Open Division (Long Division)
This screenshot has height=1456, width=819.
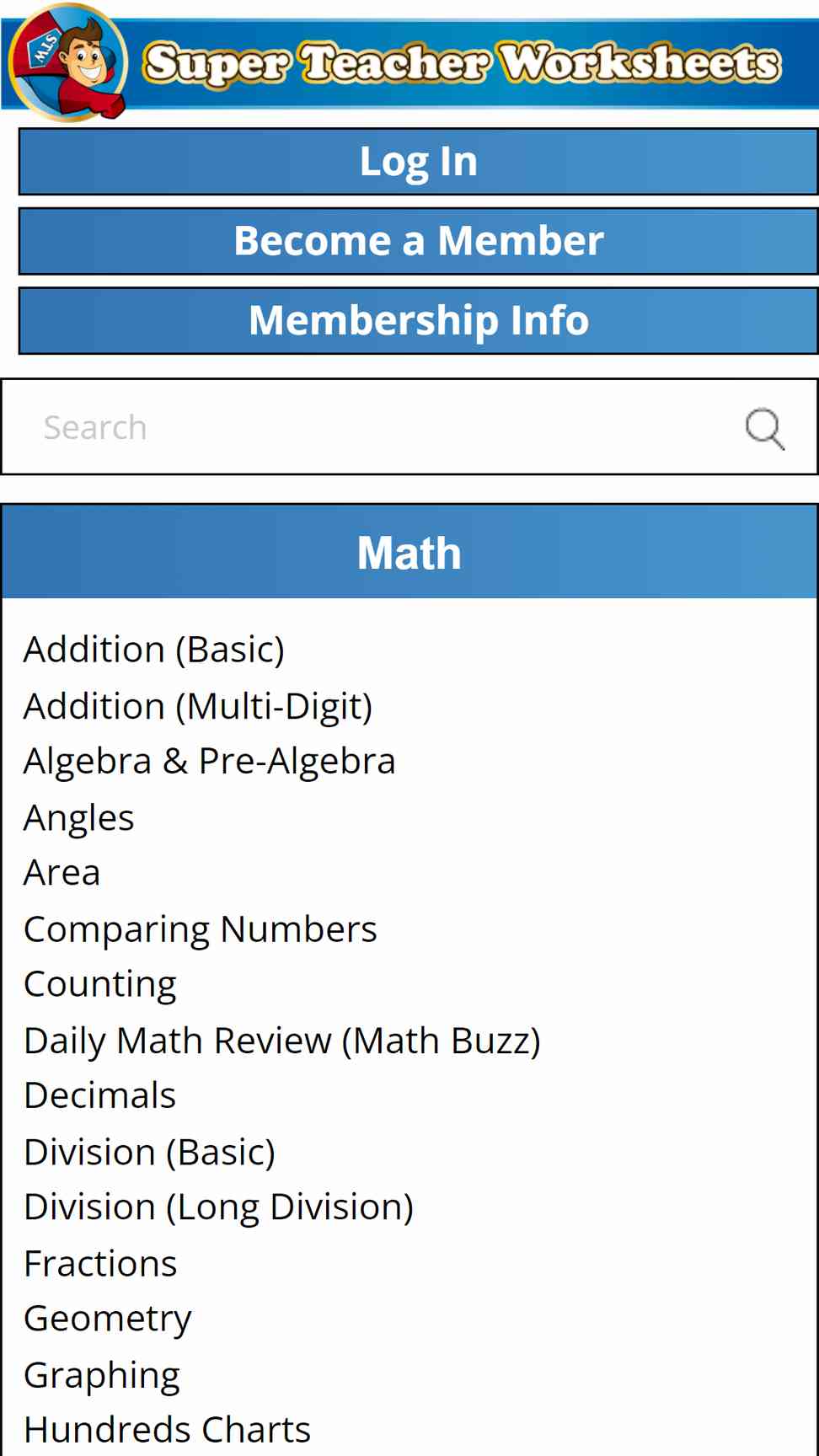click(x=219, y=1207)
